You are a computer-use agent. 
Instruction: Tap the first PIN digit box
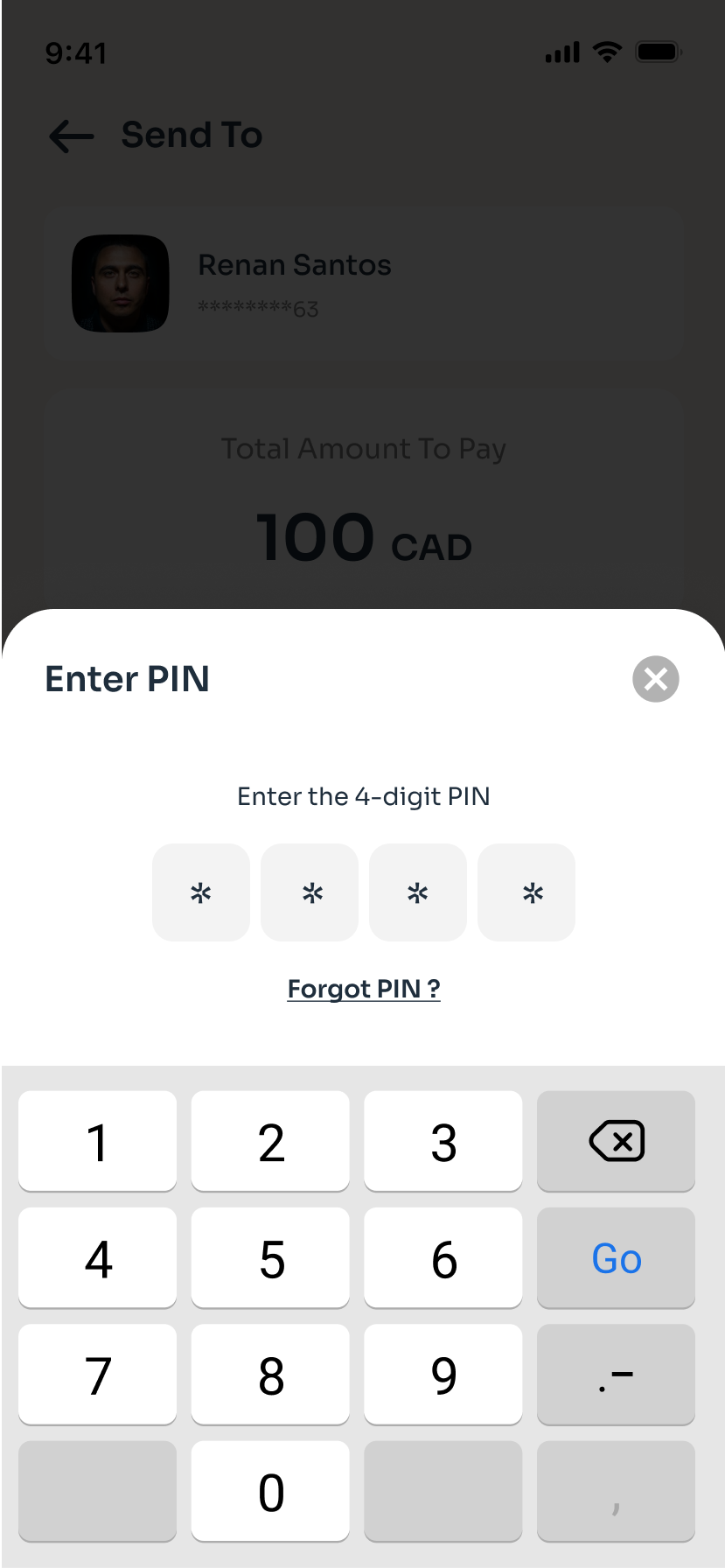201,892
